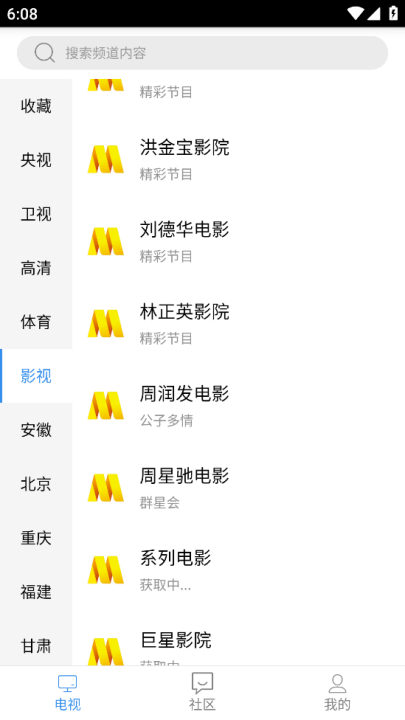Screen dimensions: 405x720
Task: Tap the 搜索频道内容 search box
Action: coord(202,53)
